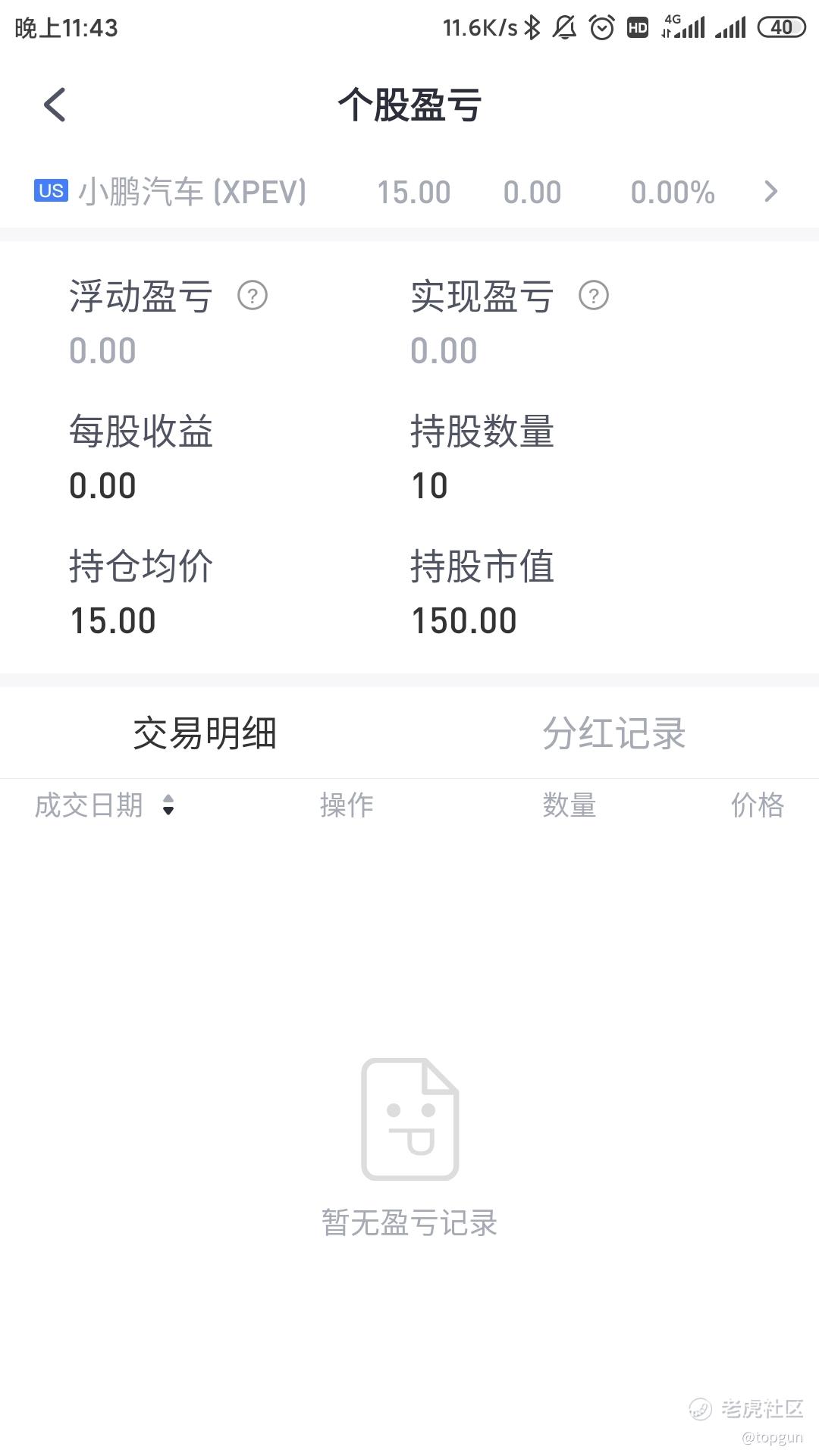Switch to 分红记录 tab

[x=614, y=733]
